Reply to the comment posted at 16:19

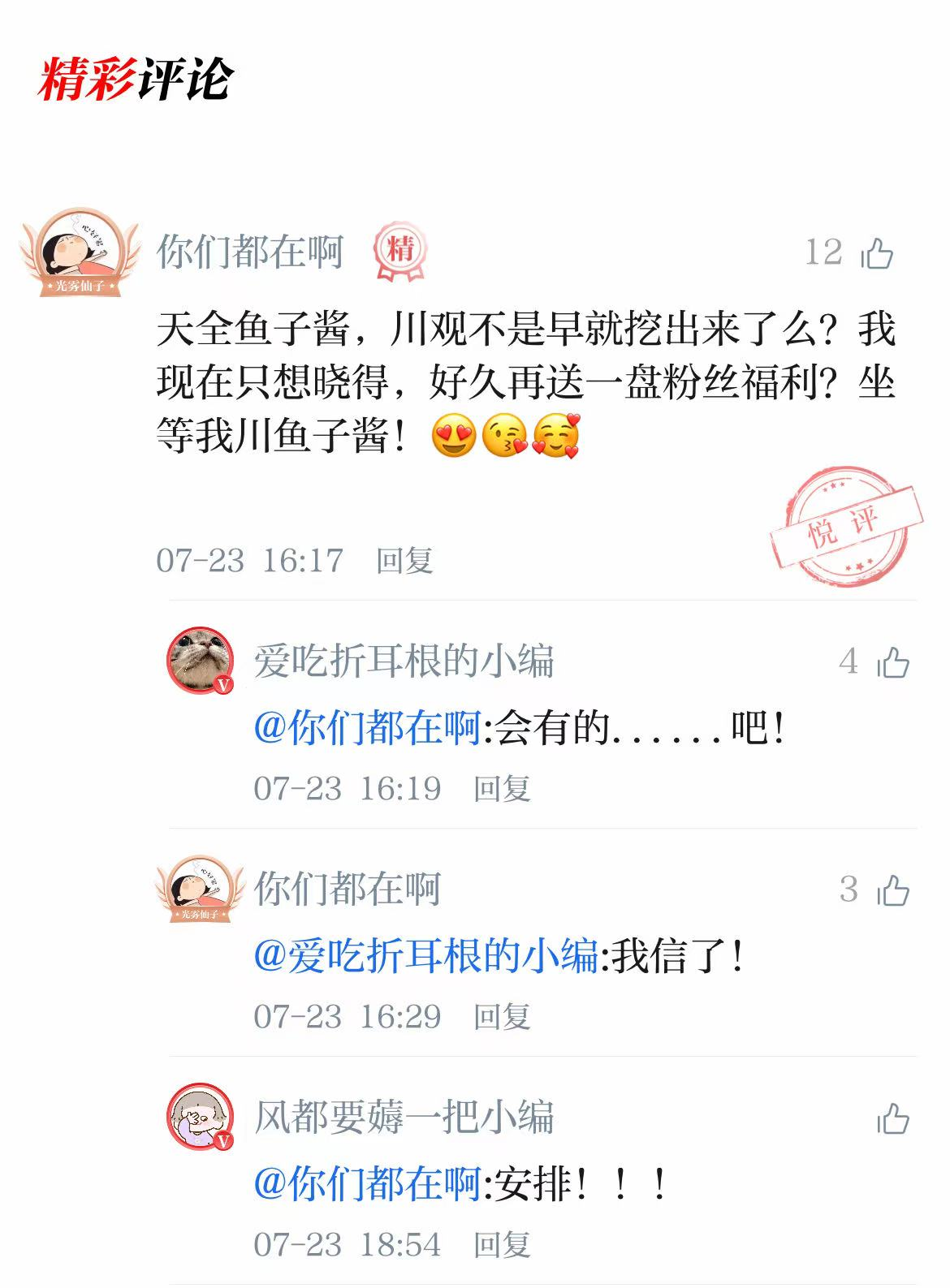502,788
